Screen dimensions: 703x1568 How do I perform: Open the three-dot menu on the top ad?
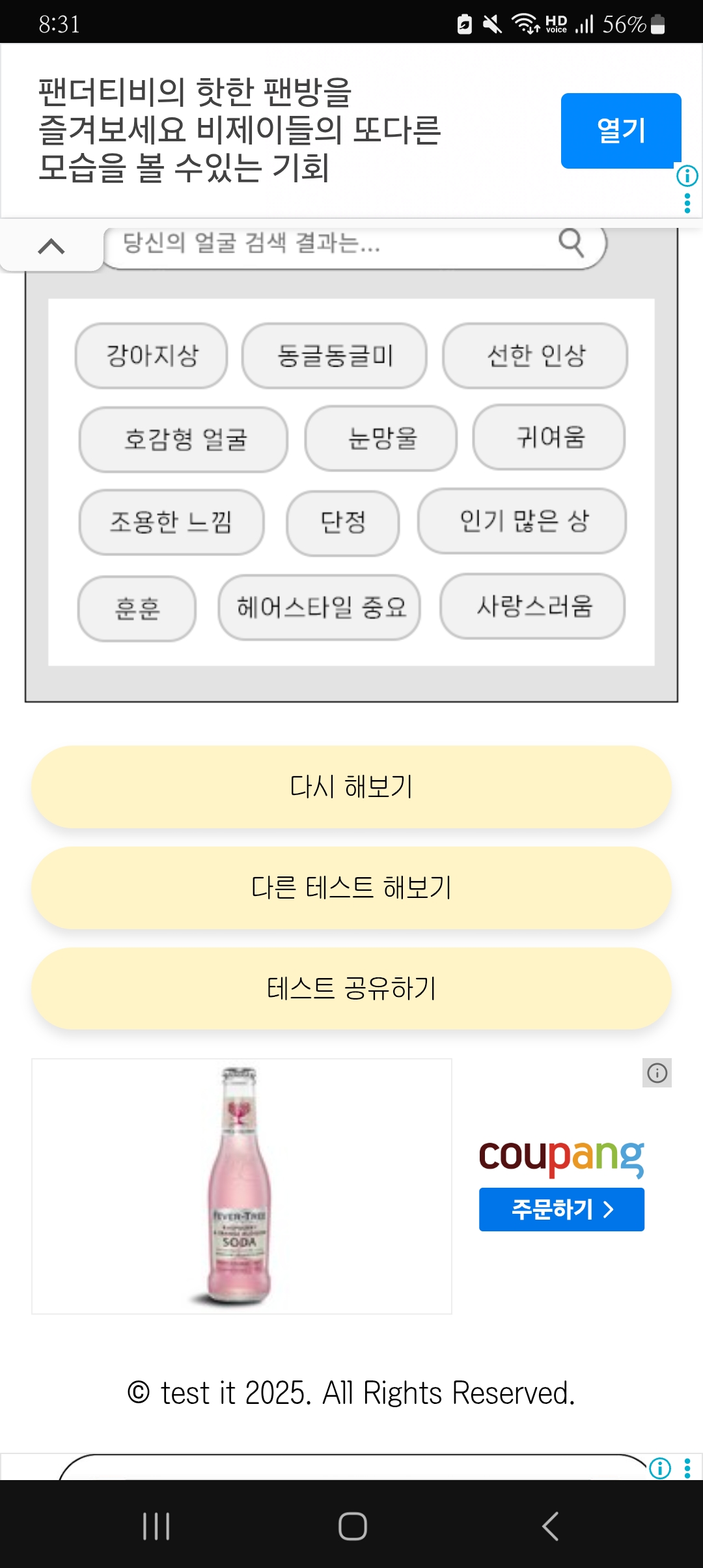(x=687, y=203)
